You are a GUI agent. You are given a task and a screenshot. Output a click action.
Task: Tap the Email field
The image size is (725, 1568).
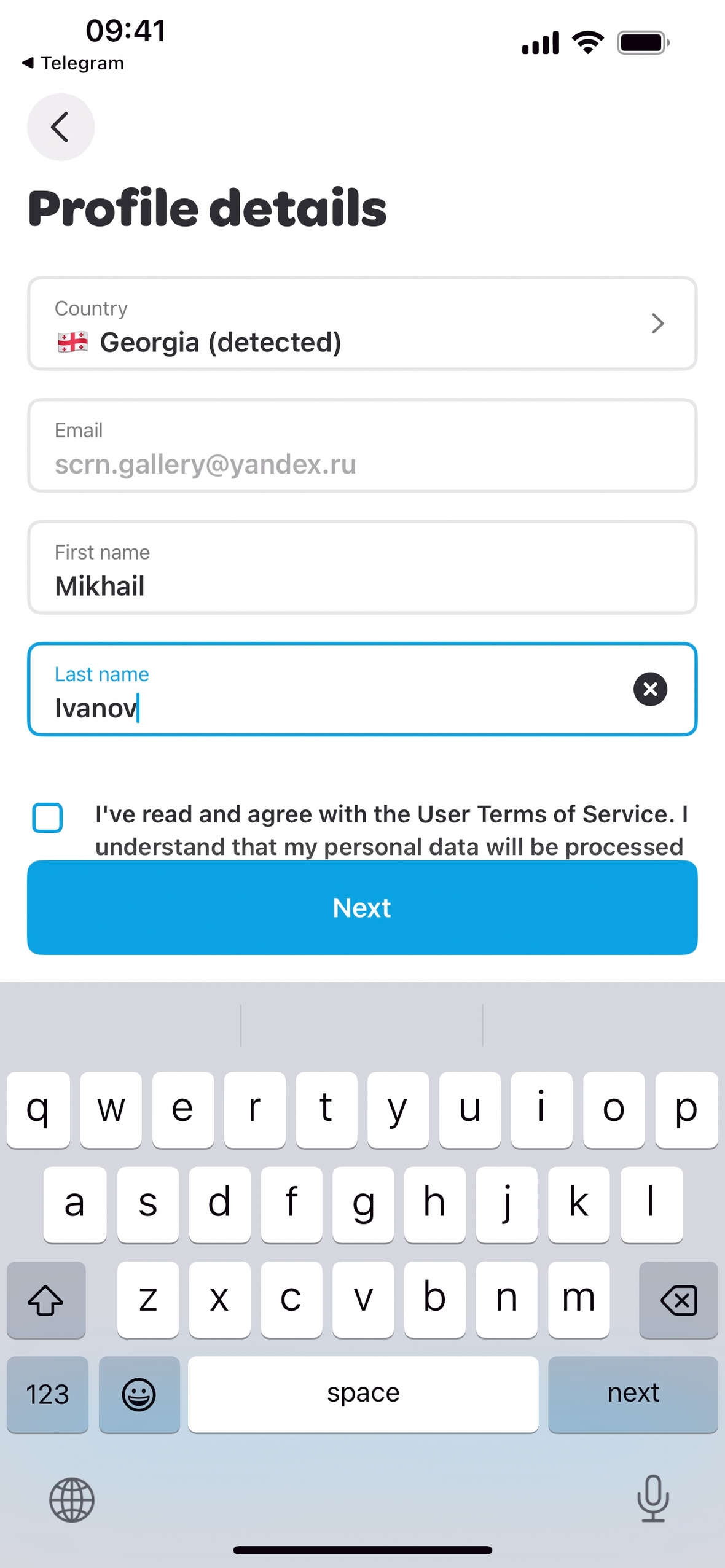coord(362,446)
